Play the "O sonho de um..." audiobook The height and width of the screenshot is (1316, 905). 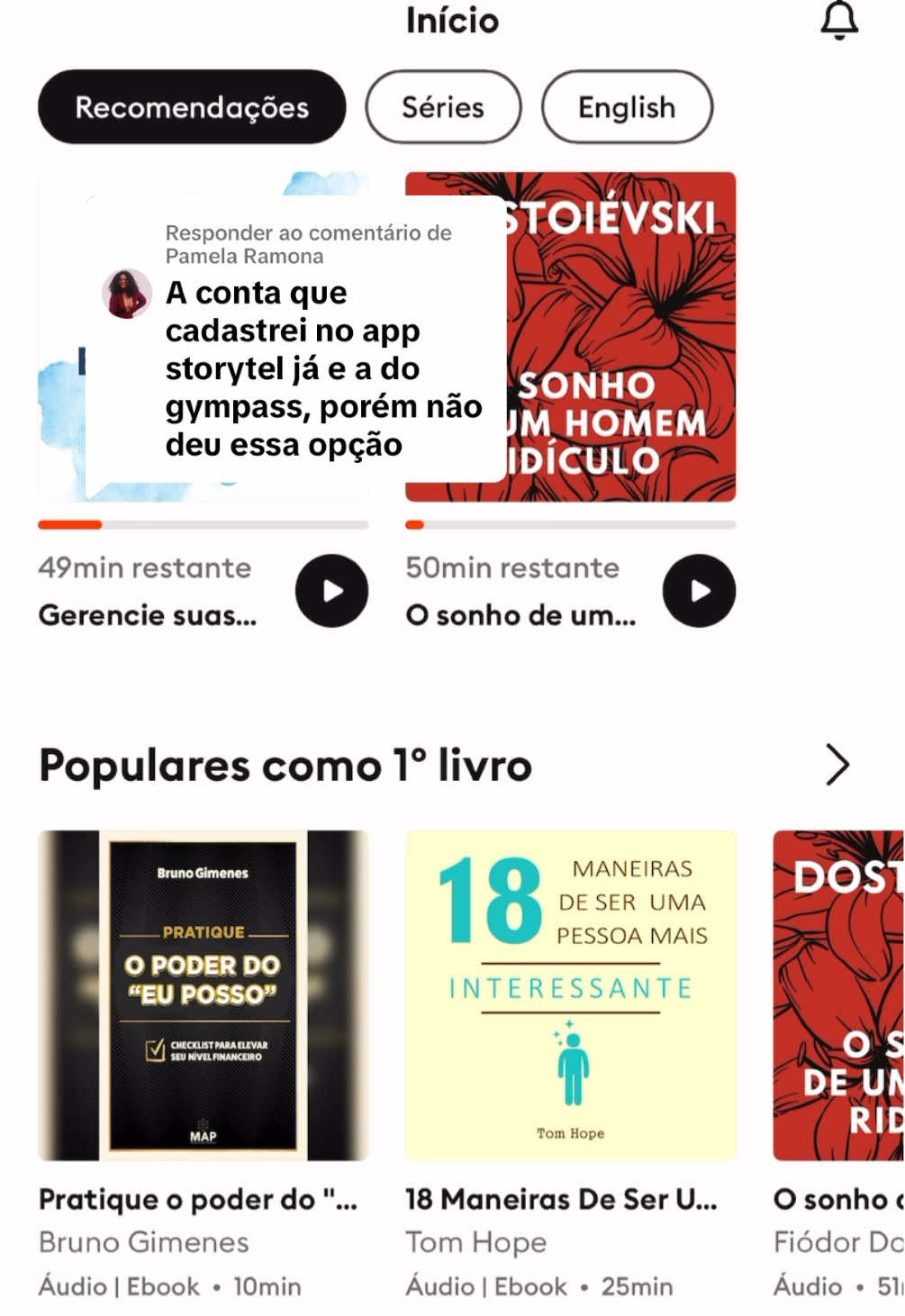(x=697, y=591)
